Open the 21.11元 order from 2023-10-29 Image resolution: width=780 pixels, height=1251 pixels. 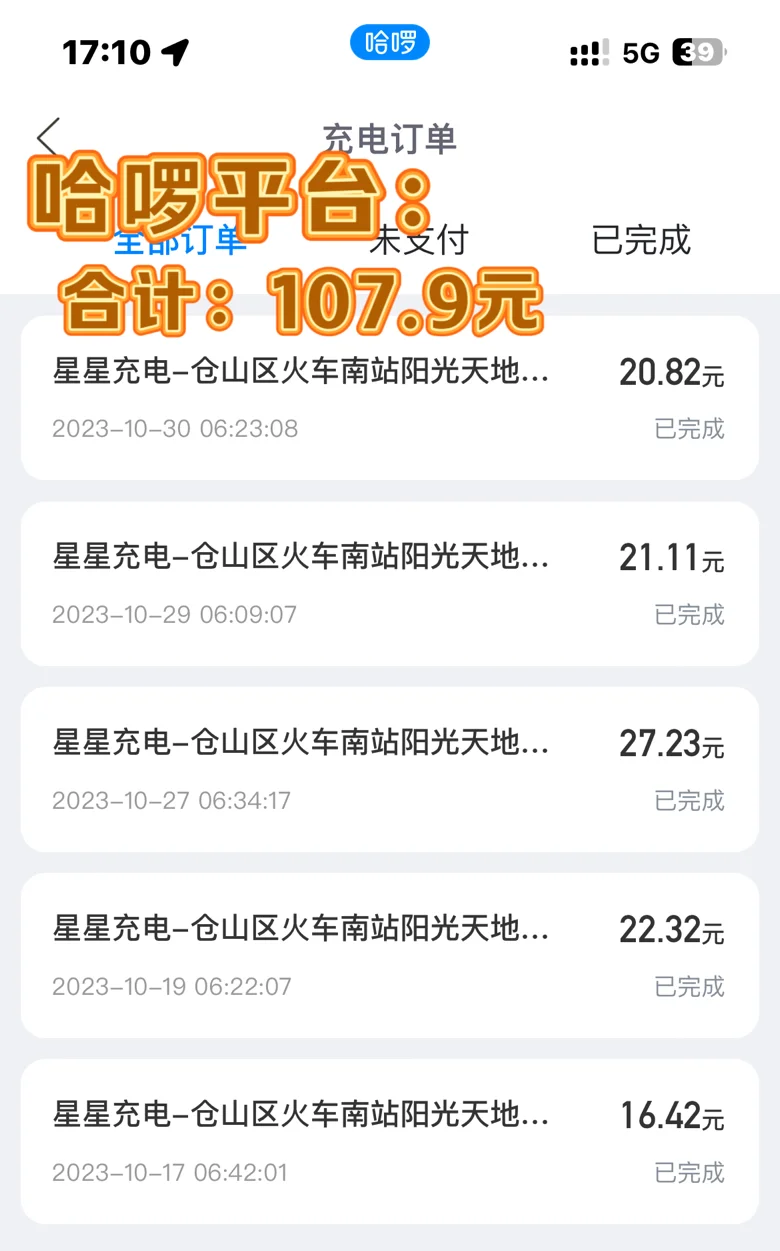tap(390, 584)
